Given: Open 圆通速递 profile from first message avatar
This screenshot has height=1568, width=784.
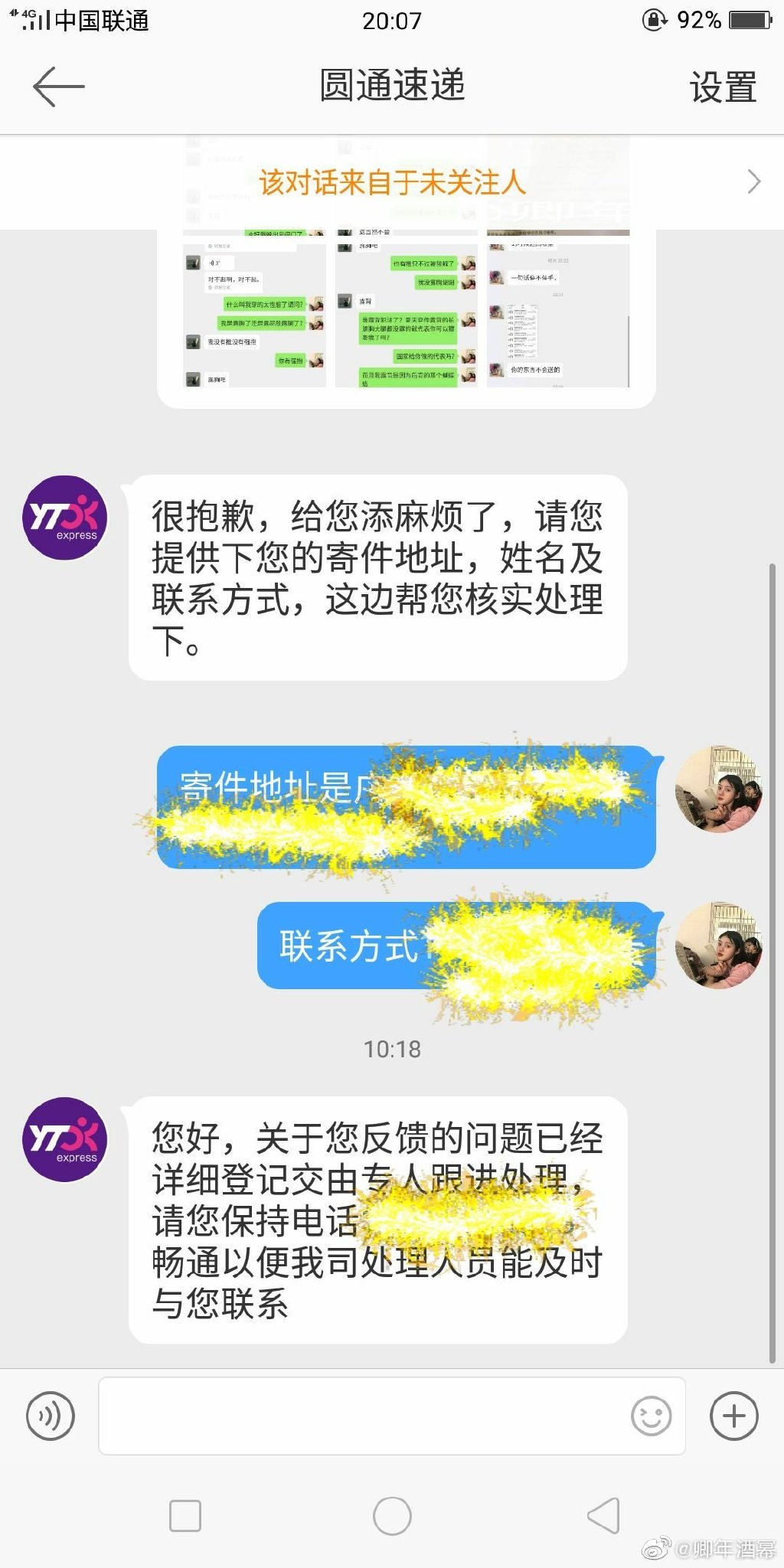Looking at the screenshot, I should point(65,518).
